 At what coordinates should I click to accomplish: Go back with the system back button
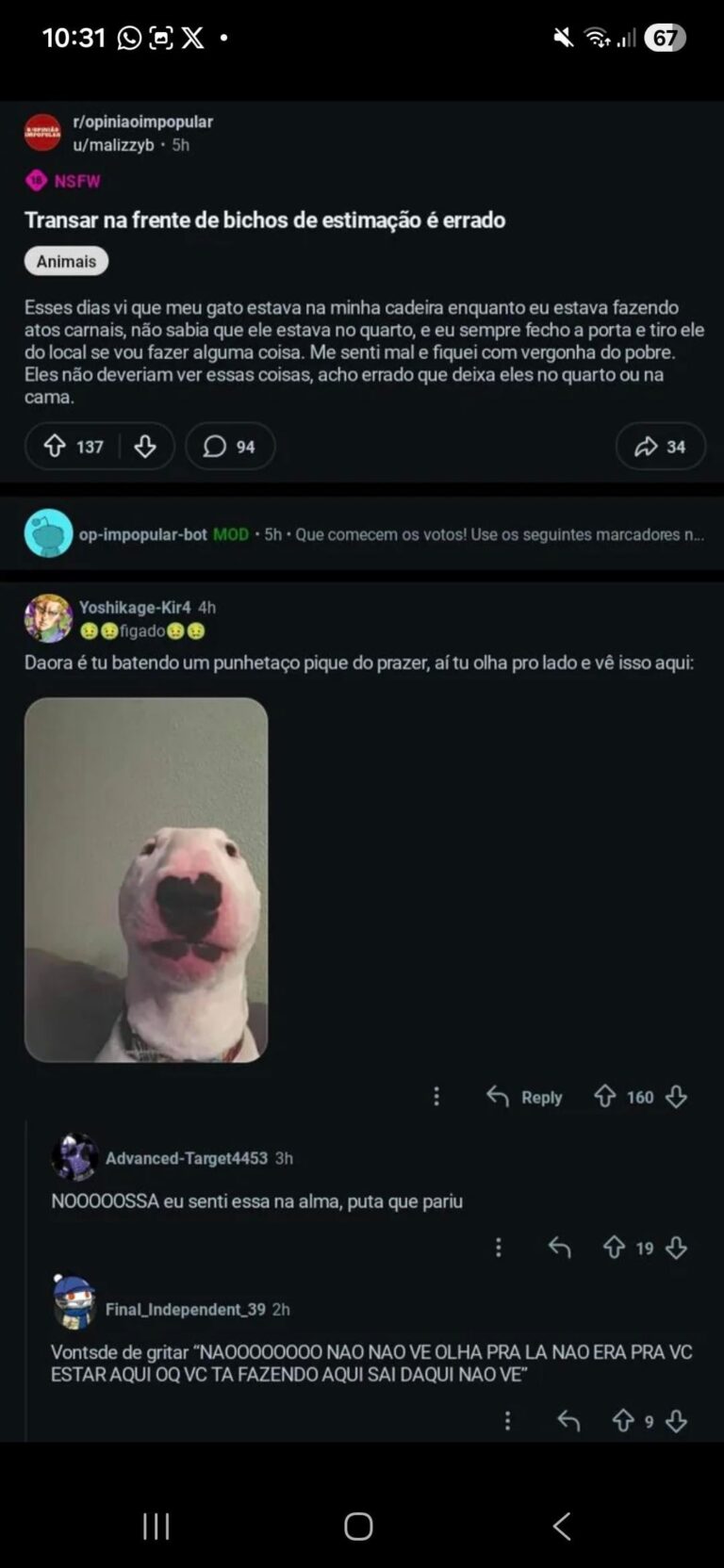point(562,1527)
